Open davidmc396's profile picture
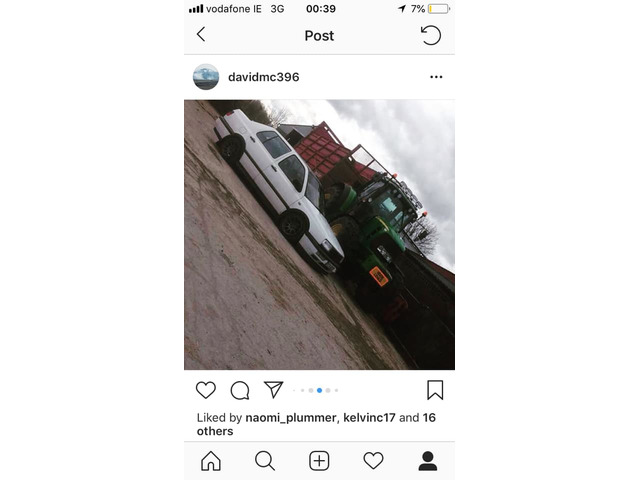Image resolution: width=640 pixels, height=480 pixels. pos(206,77)
